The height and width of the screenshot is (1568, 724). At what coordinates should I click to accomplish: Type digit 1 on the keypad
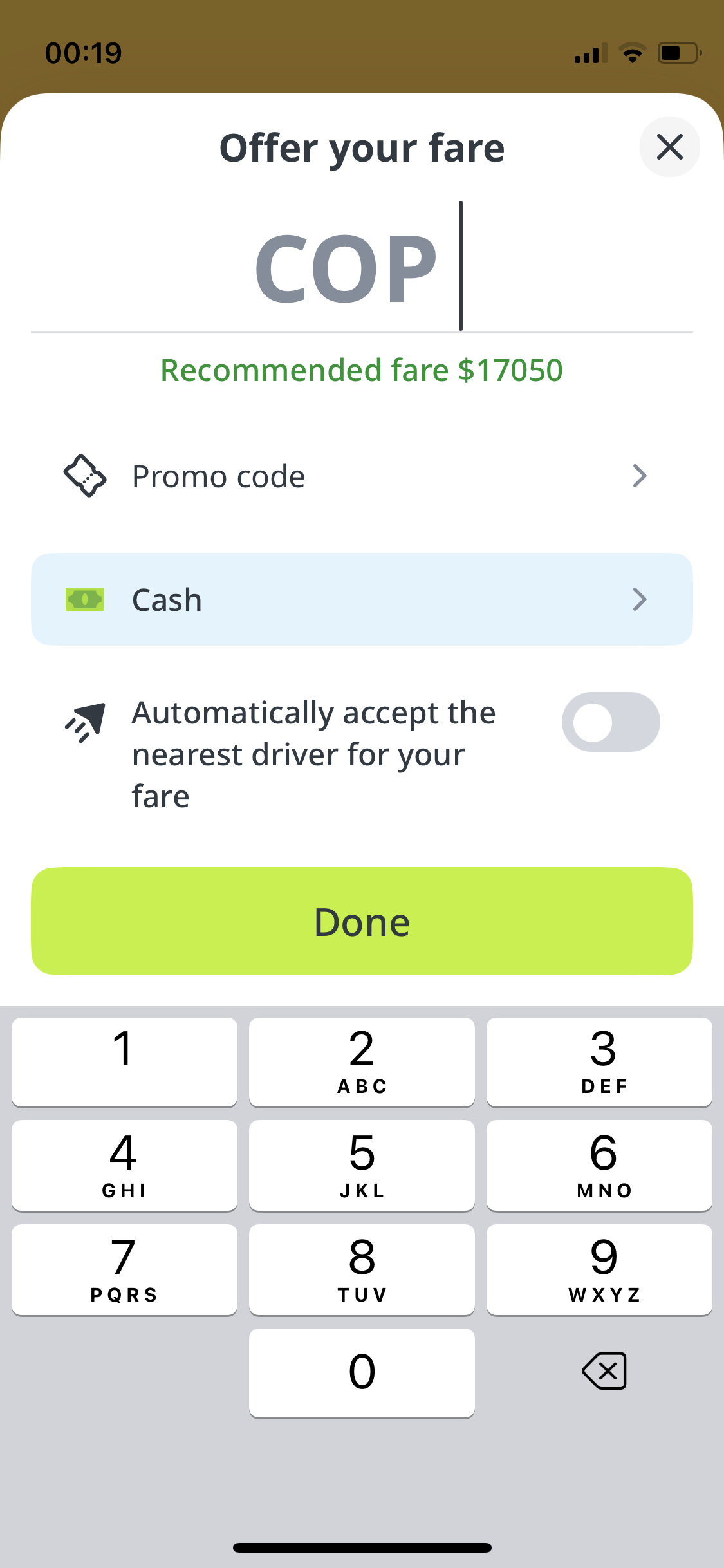pyautogui.click(x=124, y=1062)
